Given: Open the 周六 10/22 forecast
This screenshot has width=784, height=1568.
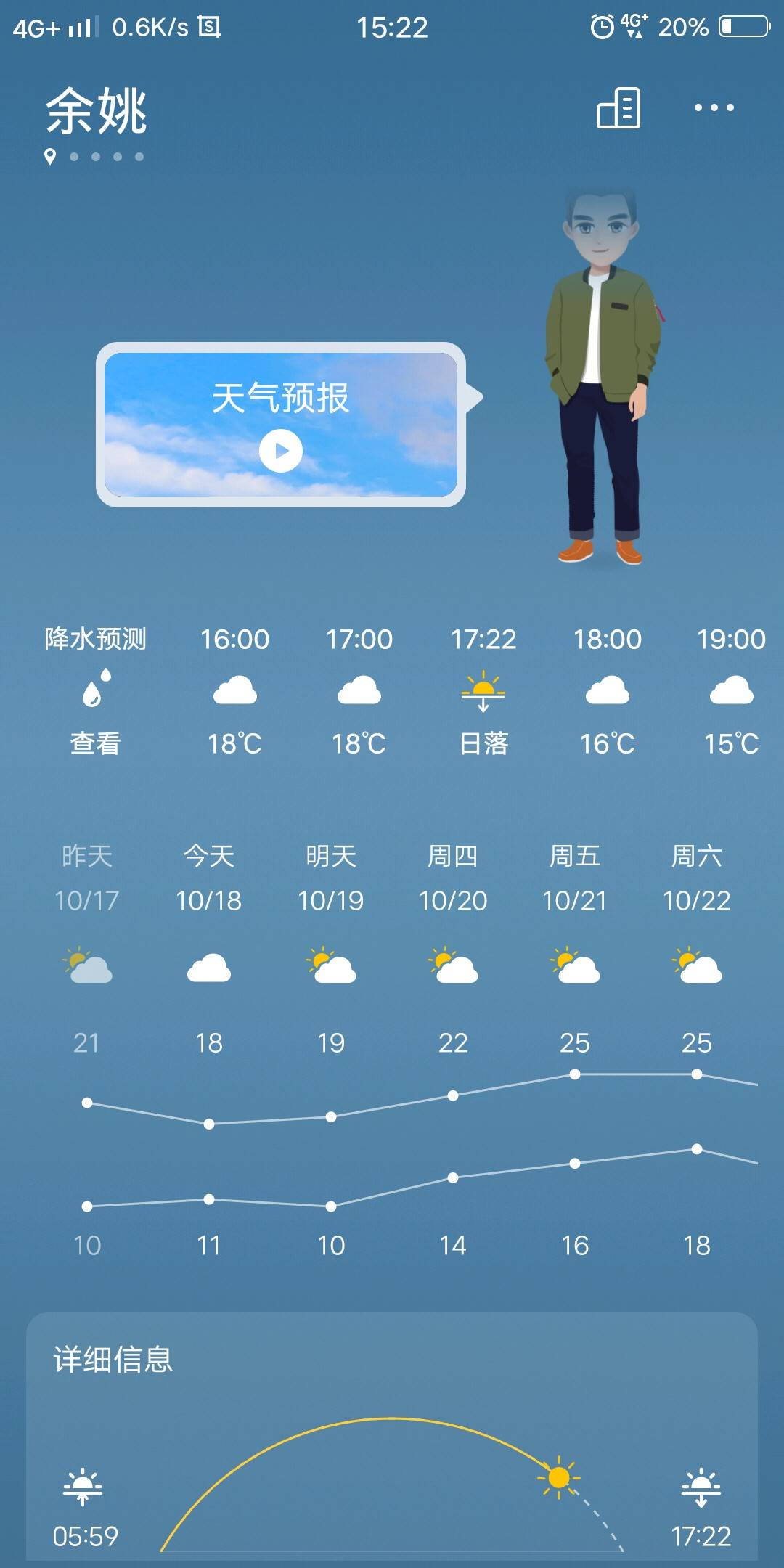Looking at the screenshot, I should (x=697, y=1045).
